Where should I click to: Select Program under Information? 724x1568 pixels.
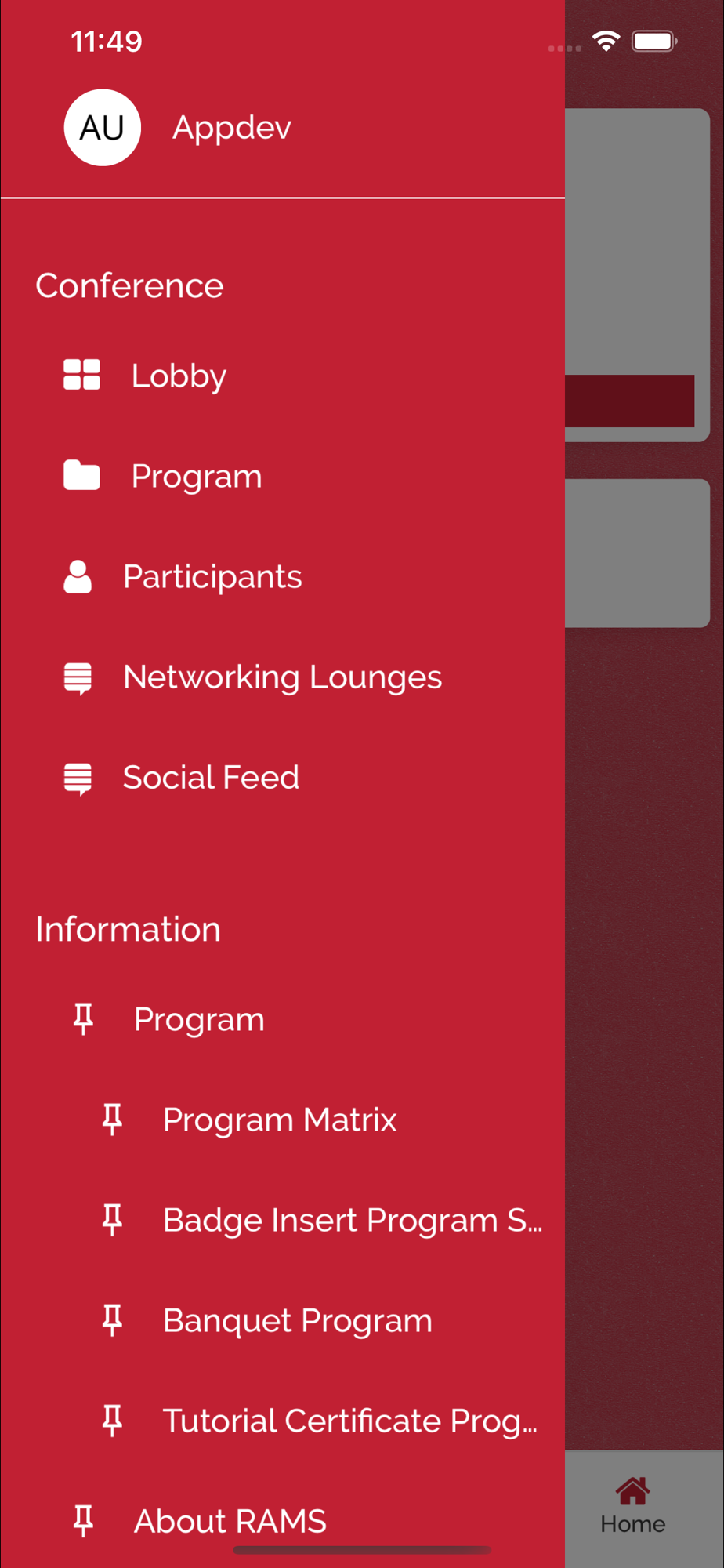point(199,1019)
